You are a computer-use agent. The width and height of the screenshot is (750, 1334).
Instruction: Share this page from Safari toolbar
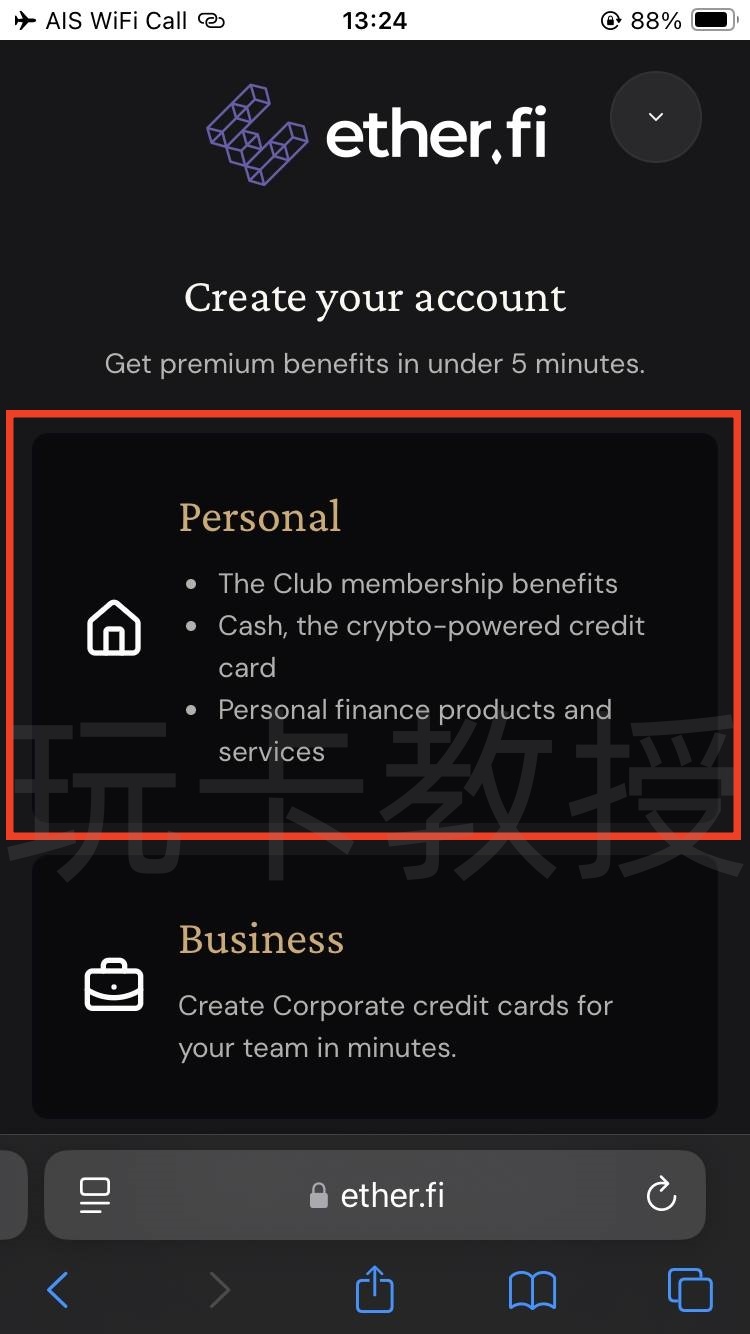click(375, 1290)
